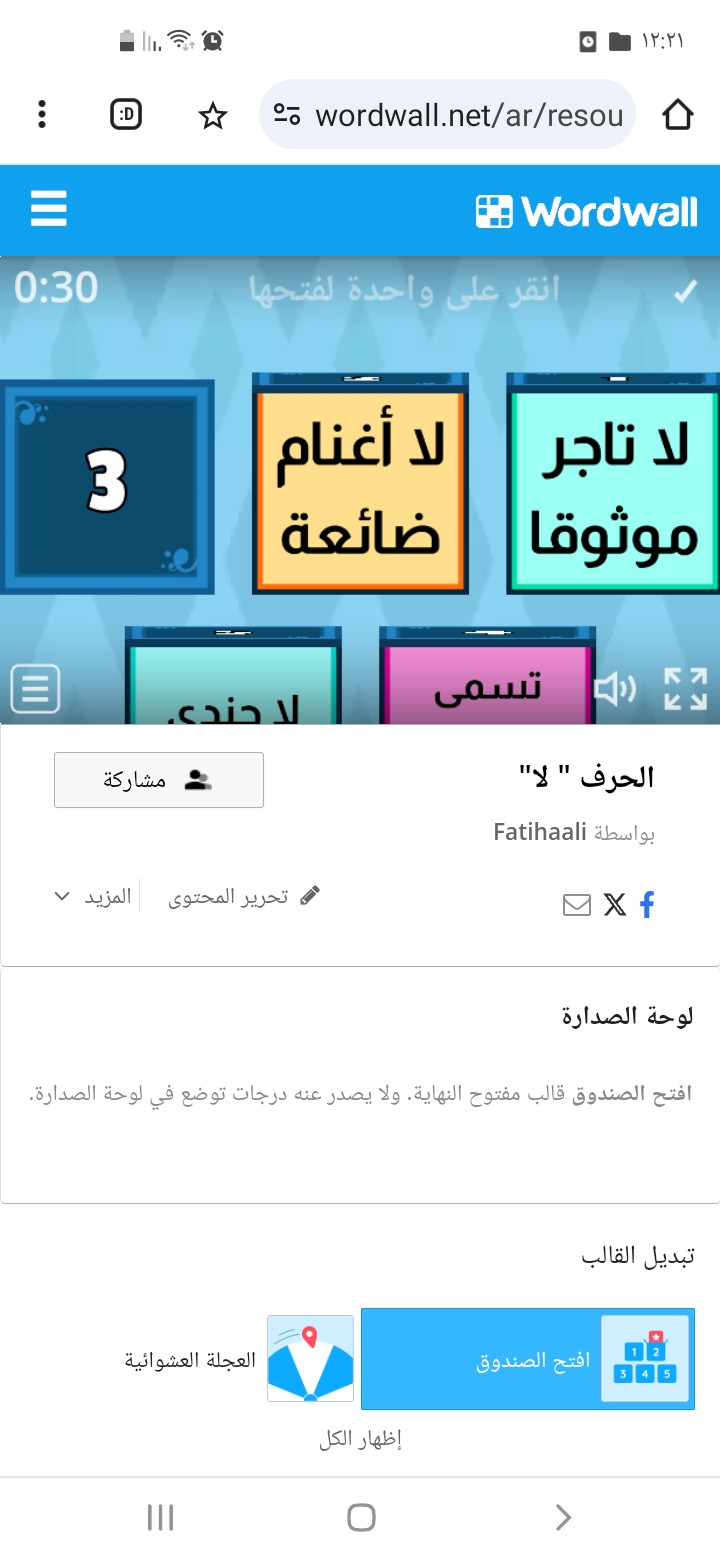Image resolution: width=720 pixels, height=1560 pixels.
Task: Tap the مشاركة share button
Action: coord(159,780)
